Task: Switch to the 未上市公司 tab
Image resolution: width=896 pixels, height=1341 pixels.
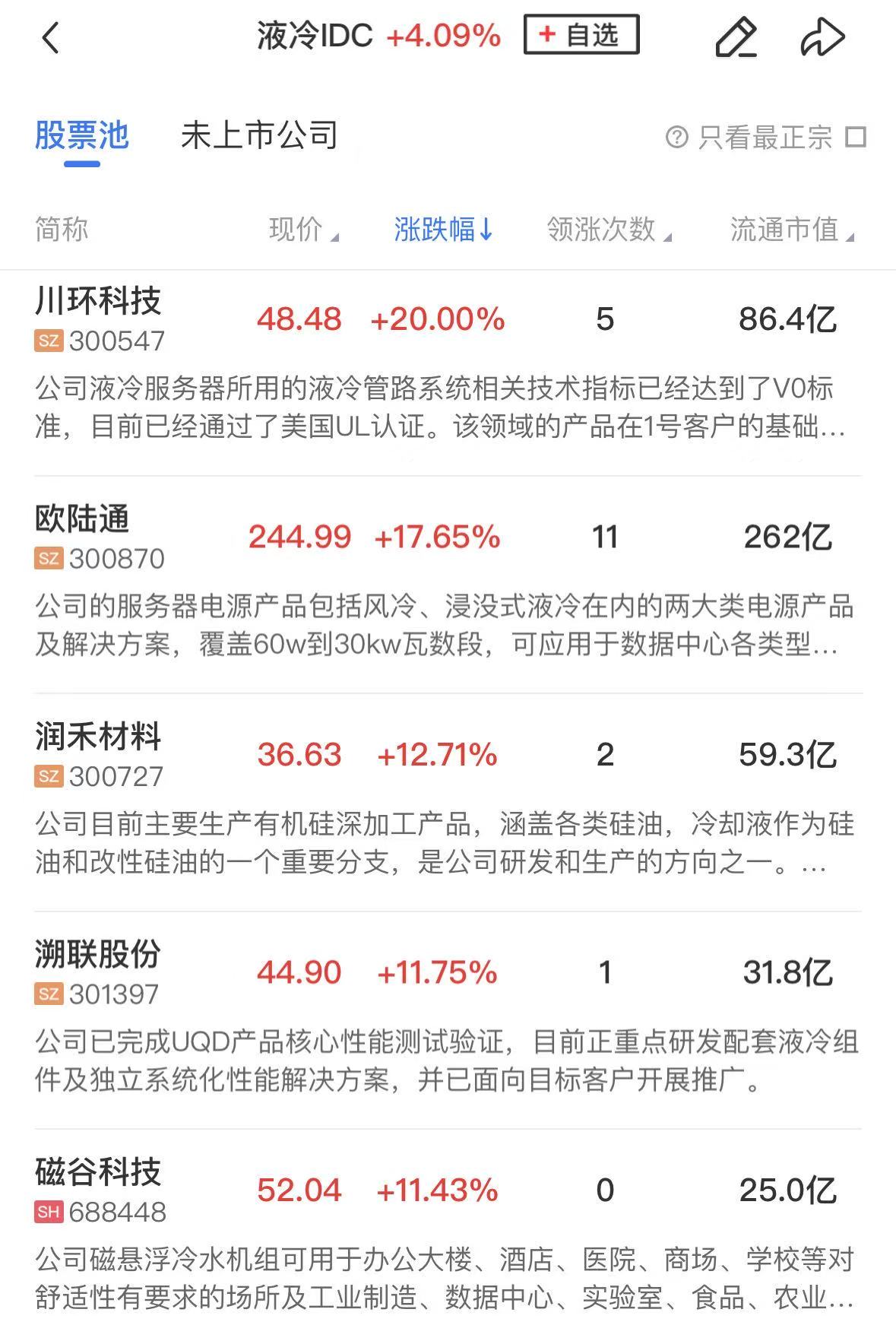Action: (259, 136)
